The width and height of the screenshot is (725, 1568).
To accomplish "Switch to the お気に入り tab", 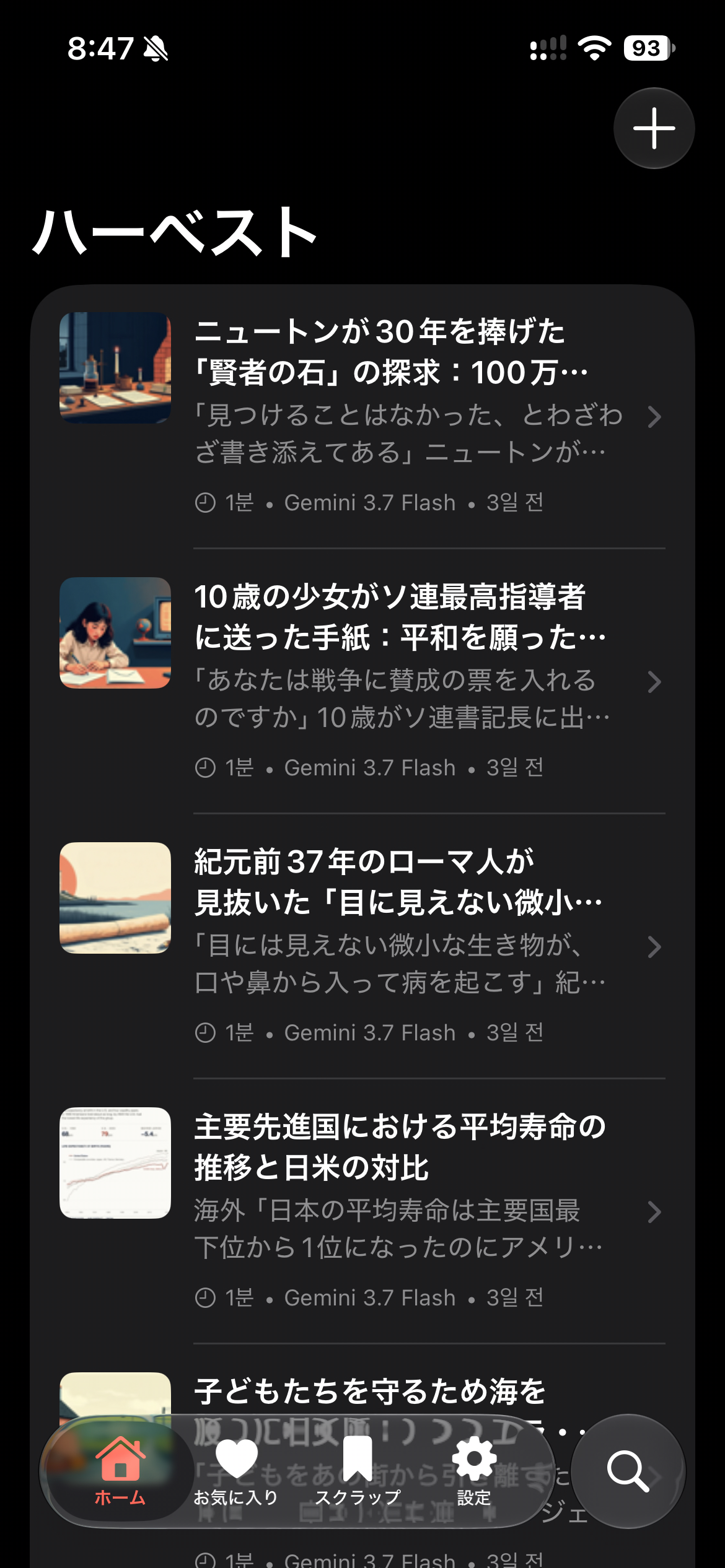I will pos(236,1471).
